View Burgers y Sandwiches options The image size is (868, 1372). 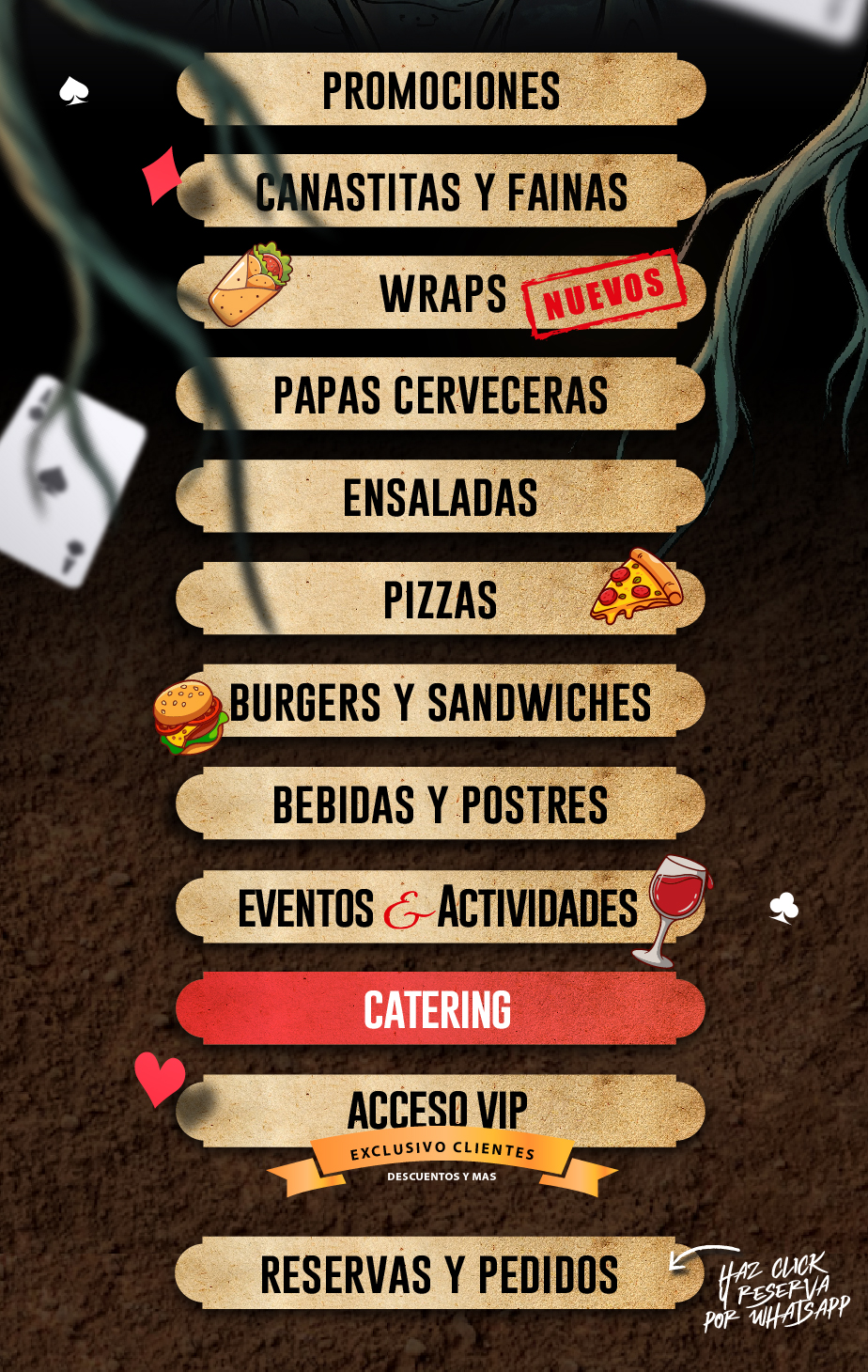[441, 702]
